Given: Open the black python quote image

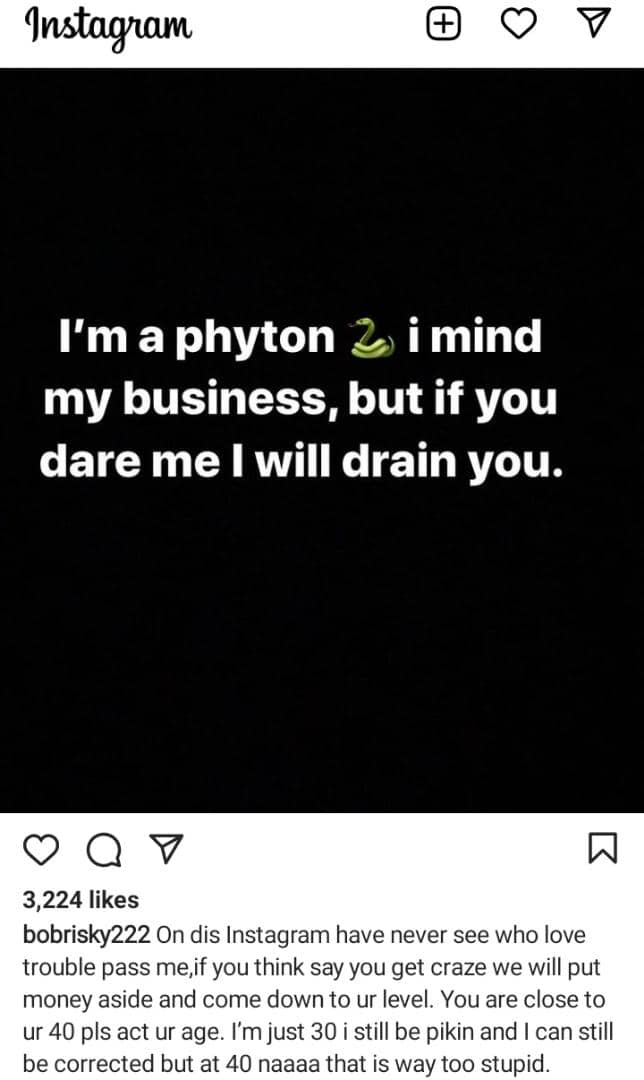Looking at the screenshot, I should tap(322, 440).
